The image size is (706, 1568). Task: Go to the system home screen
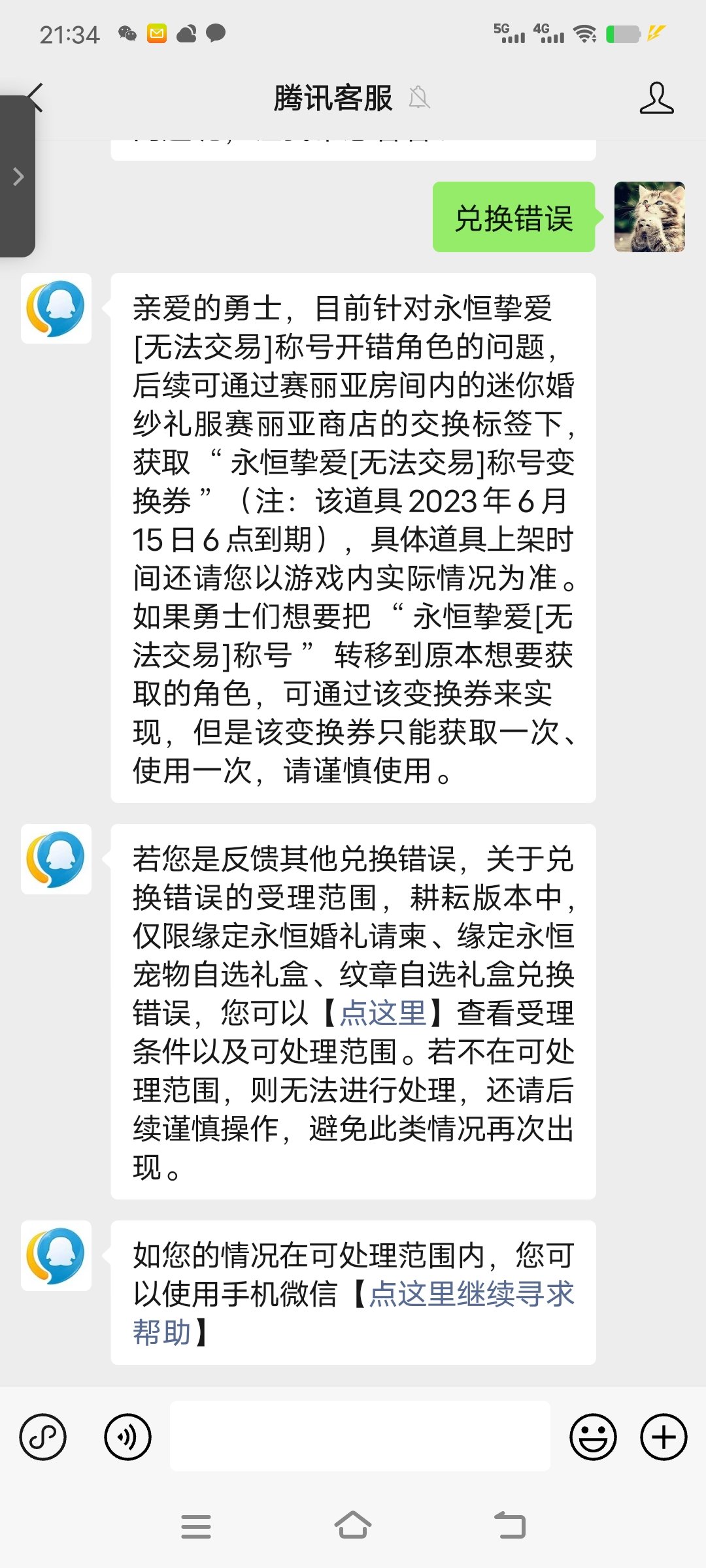[x=353, y=1526]
